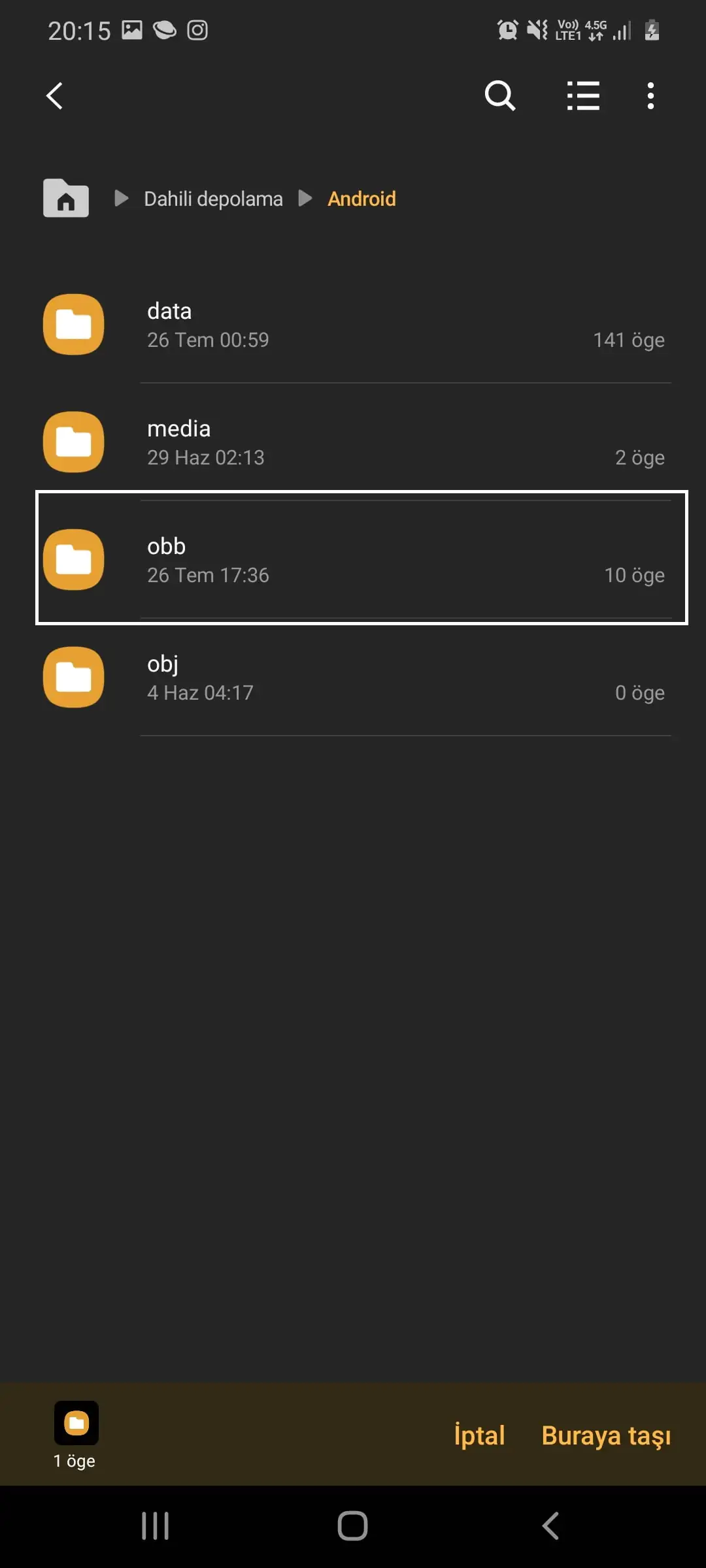Open the obj folder
The height and width of the screenshot is (1568, 706).
[353, 678]
